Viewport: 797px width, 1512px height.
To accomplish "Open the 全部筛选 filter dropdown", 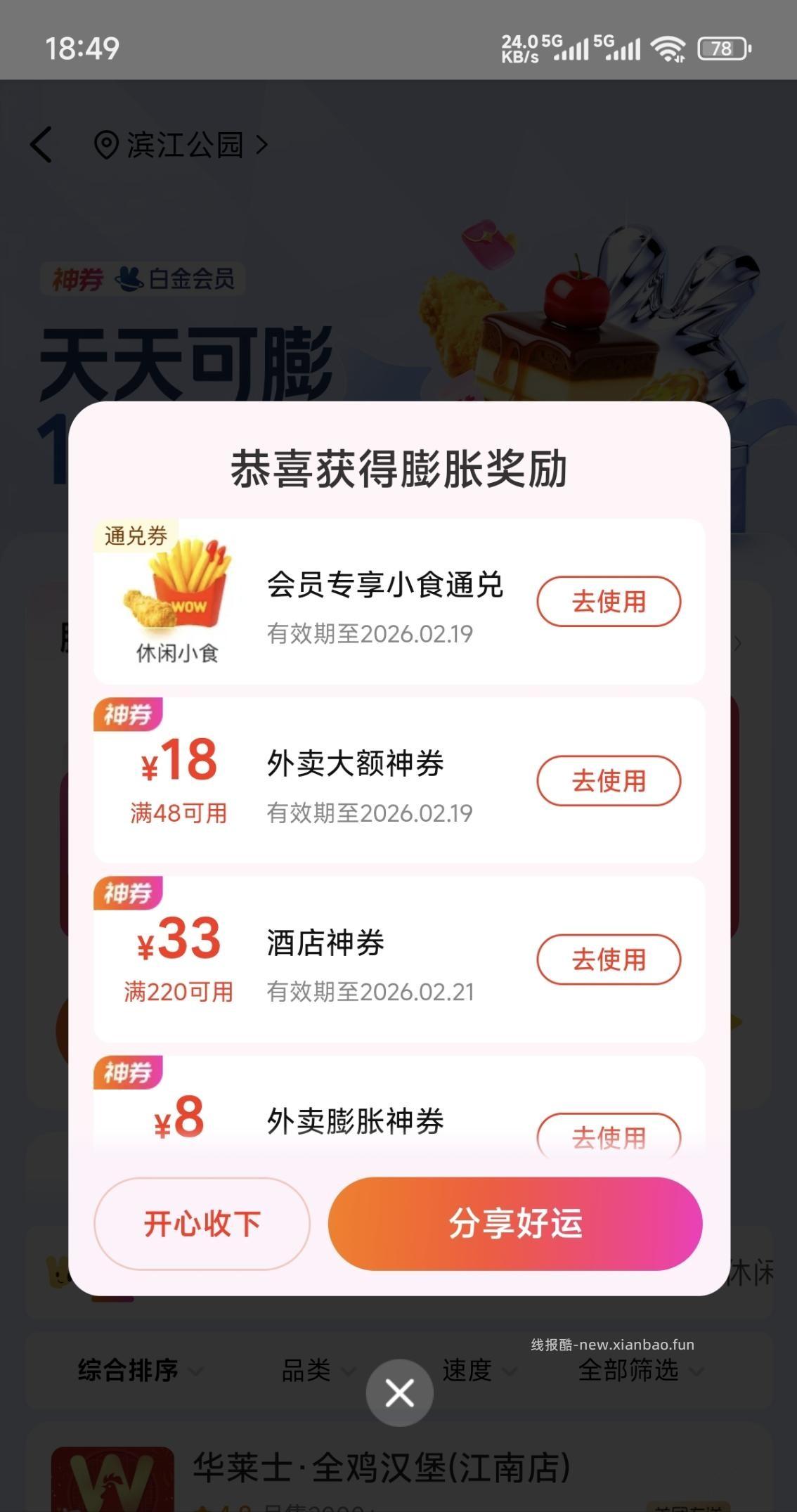I will [629, 1371].
